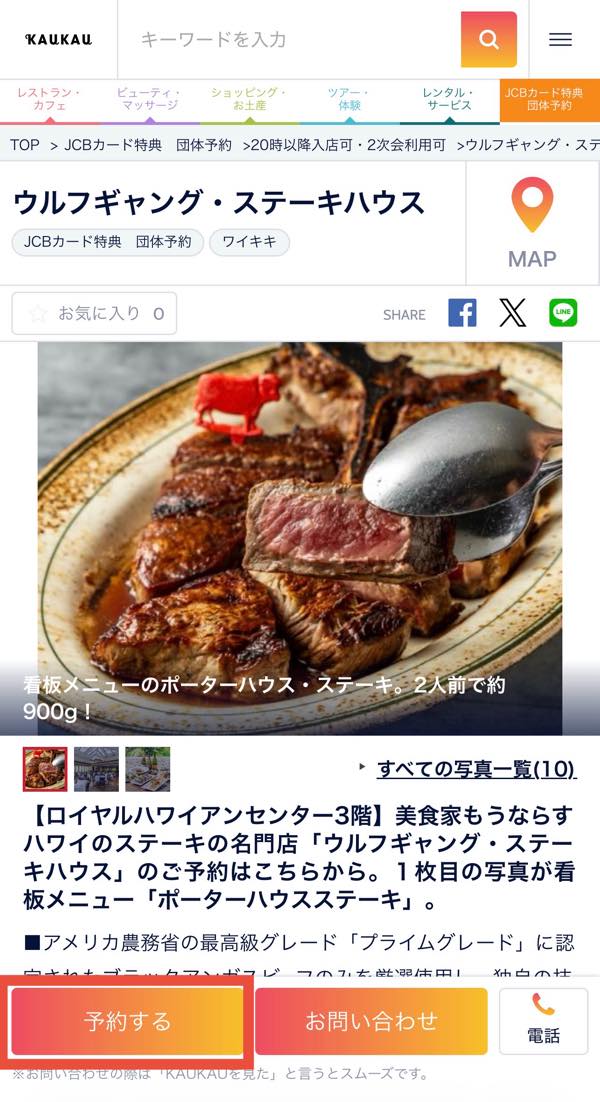Share this page on X
Image resolution: width=600 pixels, height=1102 pixels.
pos(512,313)
